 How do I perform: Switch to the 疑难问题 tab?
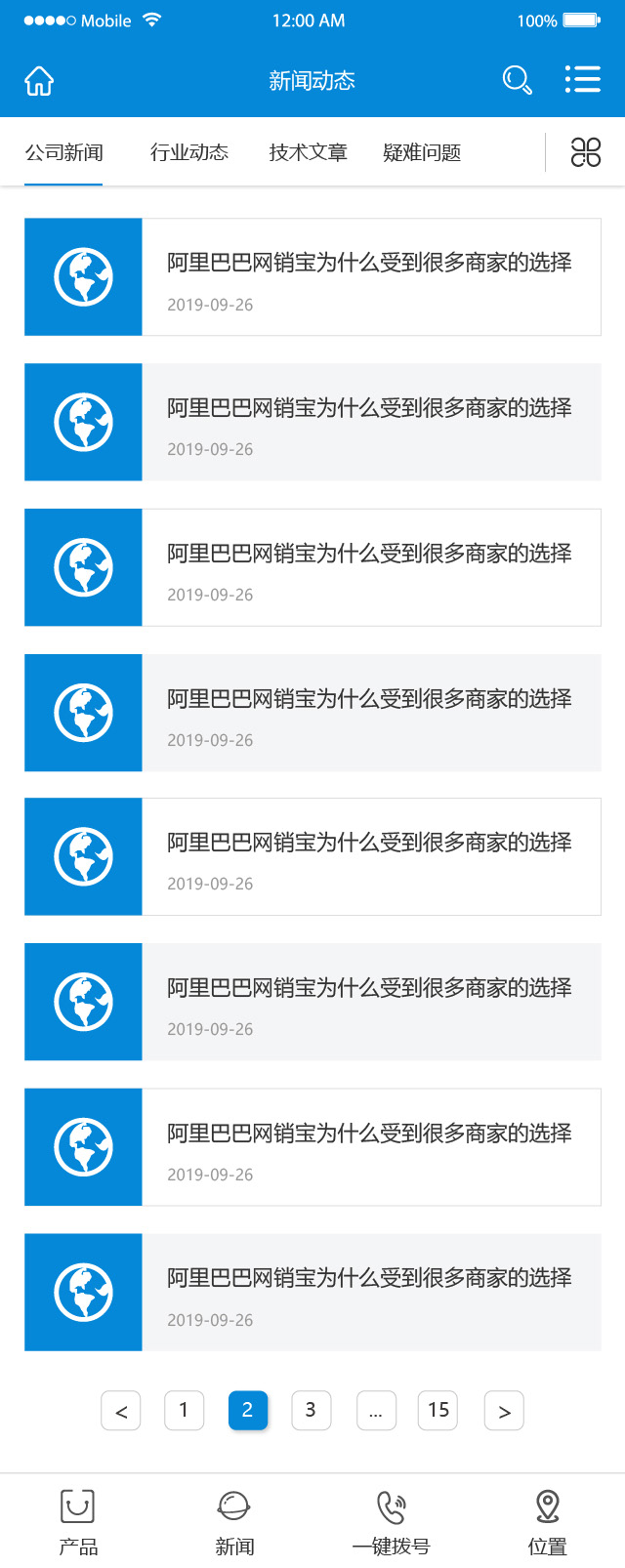pos(422,152)
